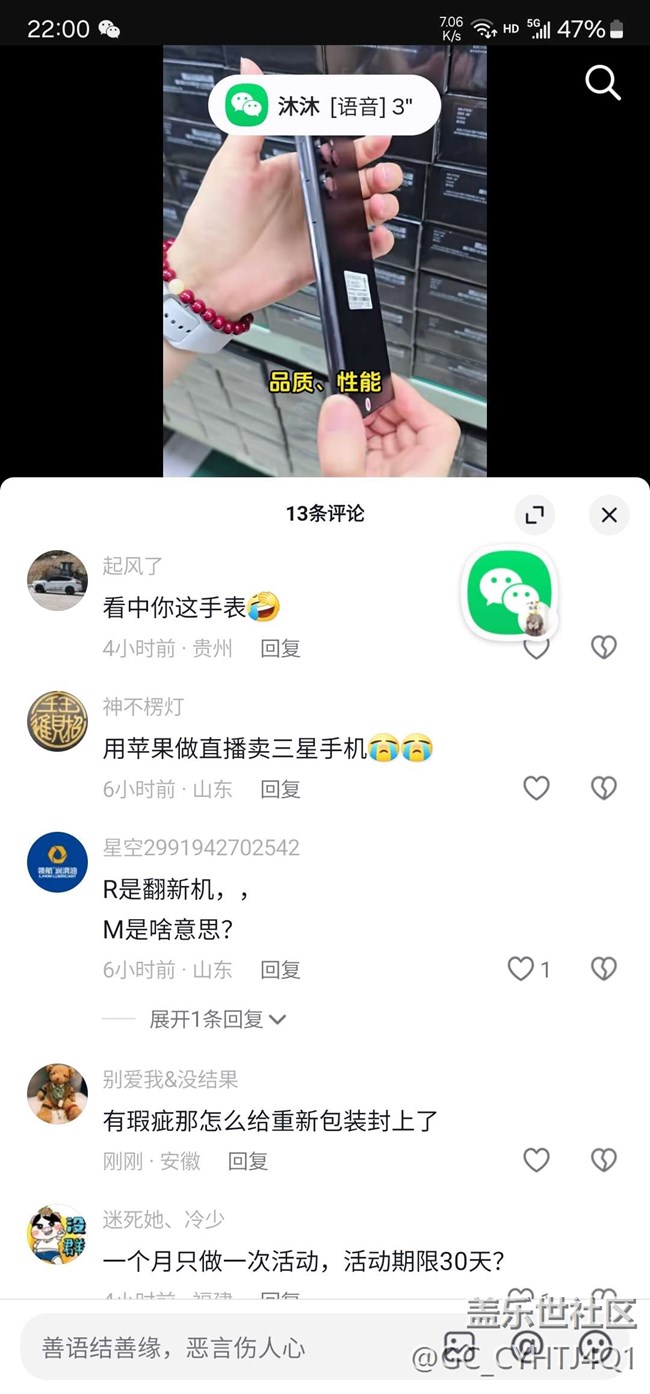Open the search magnifier icon
Screen dimensions: 650x1394
point(603,83)
